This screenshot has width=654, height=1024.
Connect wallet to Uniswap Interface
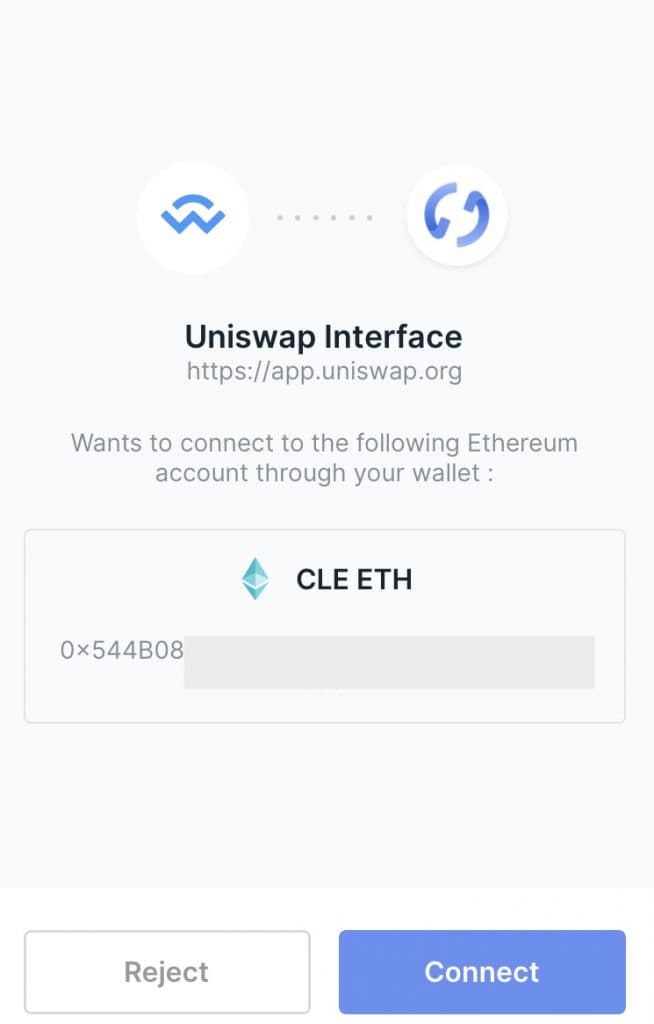(x=482, y=971)
